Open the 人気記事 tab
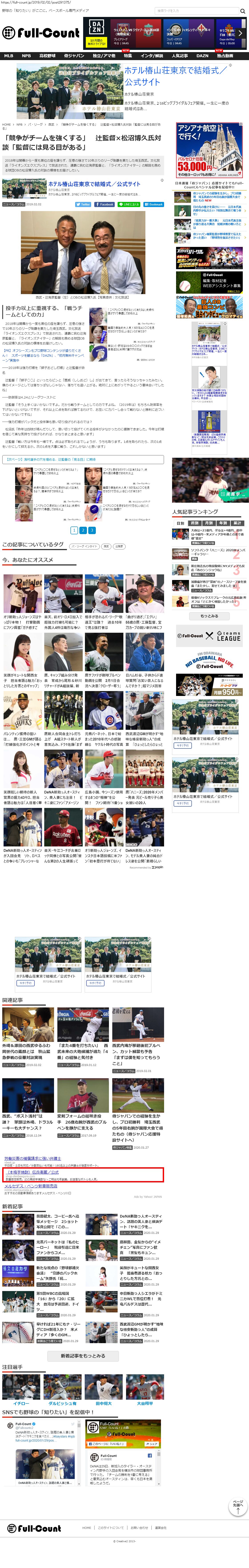249x1568 pixels. click(180, 55)
